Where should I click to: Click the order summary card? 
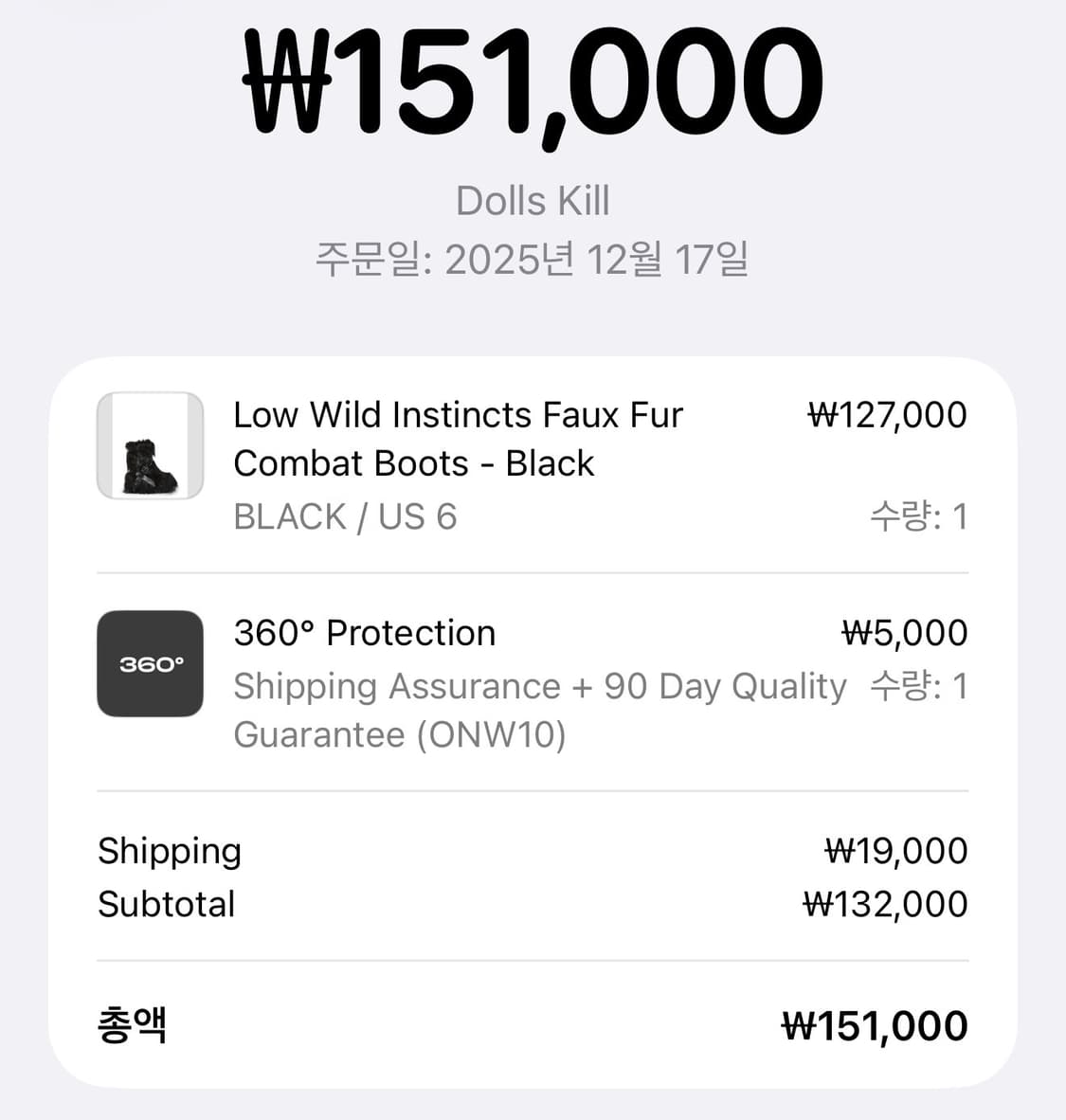pos(533,720)
